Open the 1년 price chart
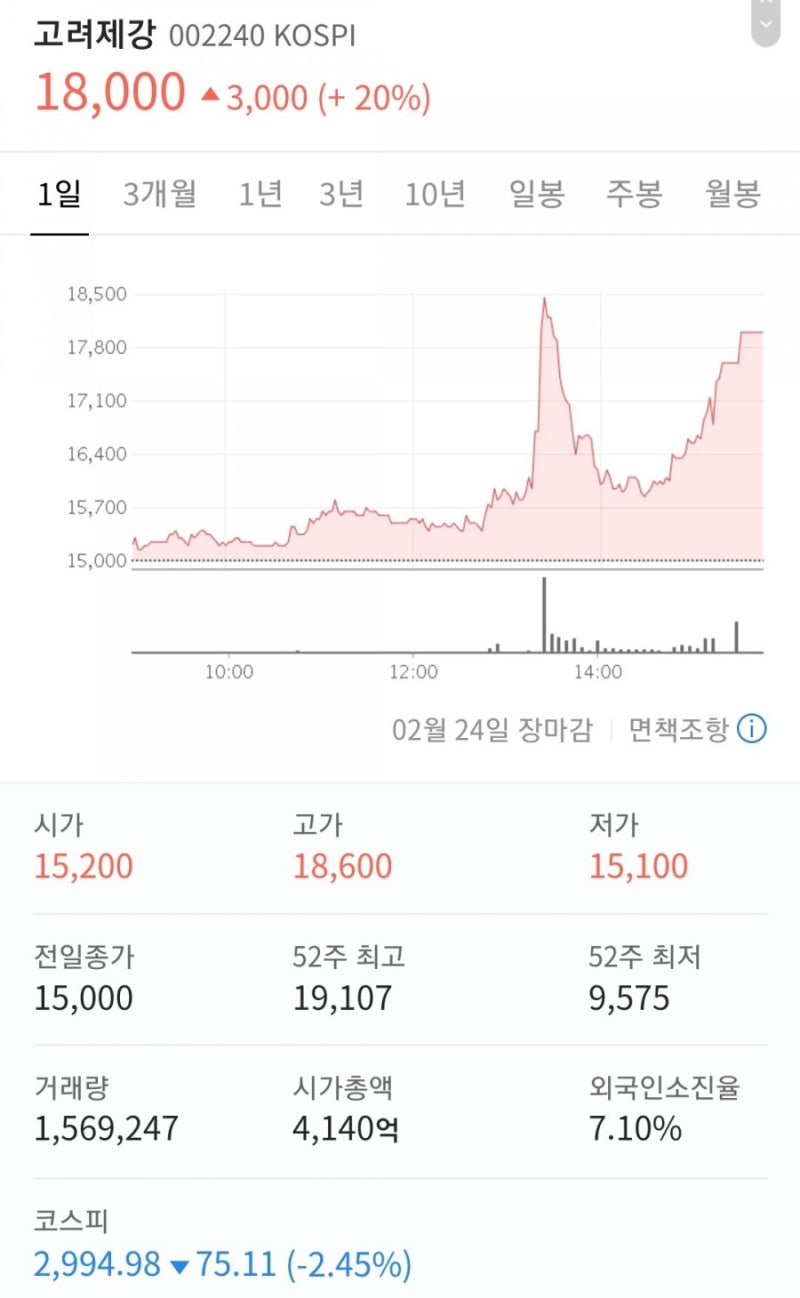The image size is (800, 1298). [260, 196]
